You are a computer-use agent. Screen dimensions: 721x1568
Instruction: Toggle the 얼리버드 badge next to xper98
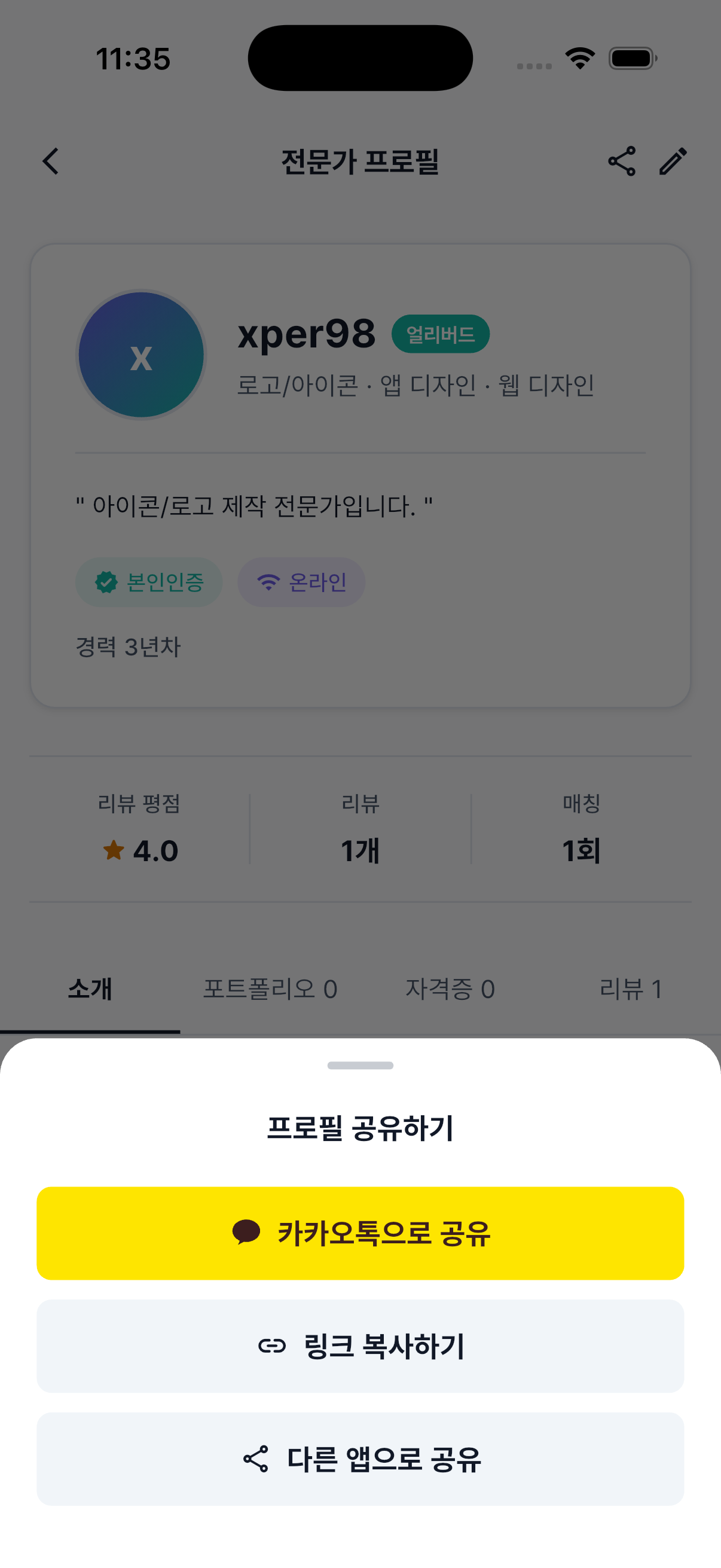pos(441,334)
